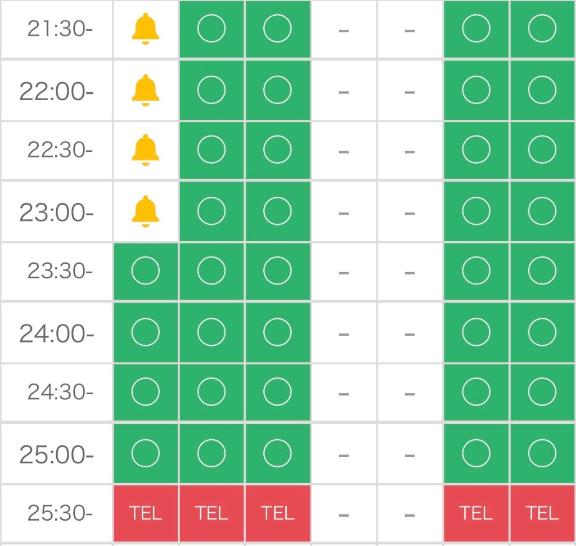The image size is (576, 546).
Task: Choose 25:00 available slot in the last day column
Action: pos(542,453)
